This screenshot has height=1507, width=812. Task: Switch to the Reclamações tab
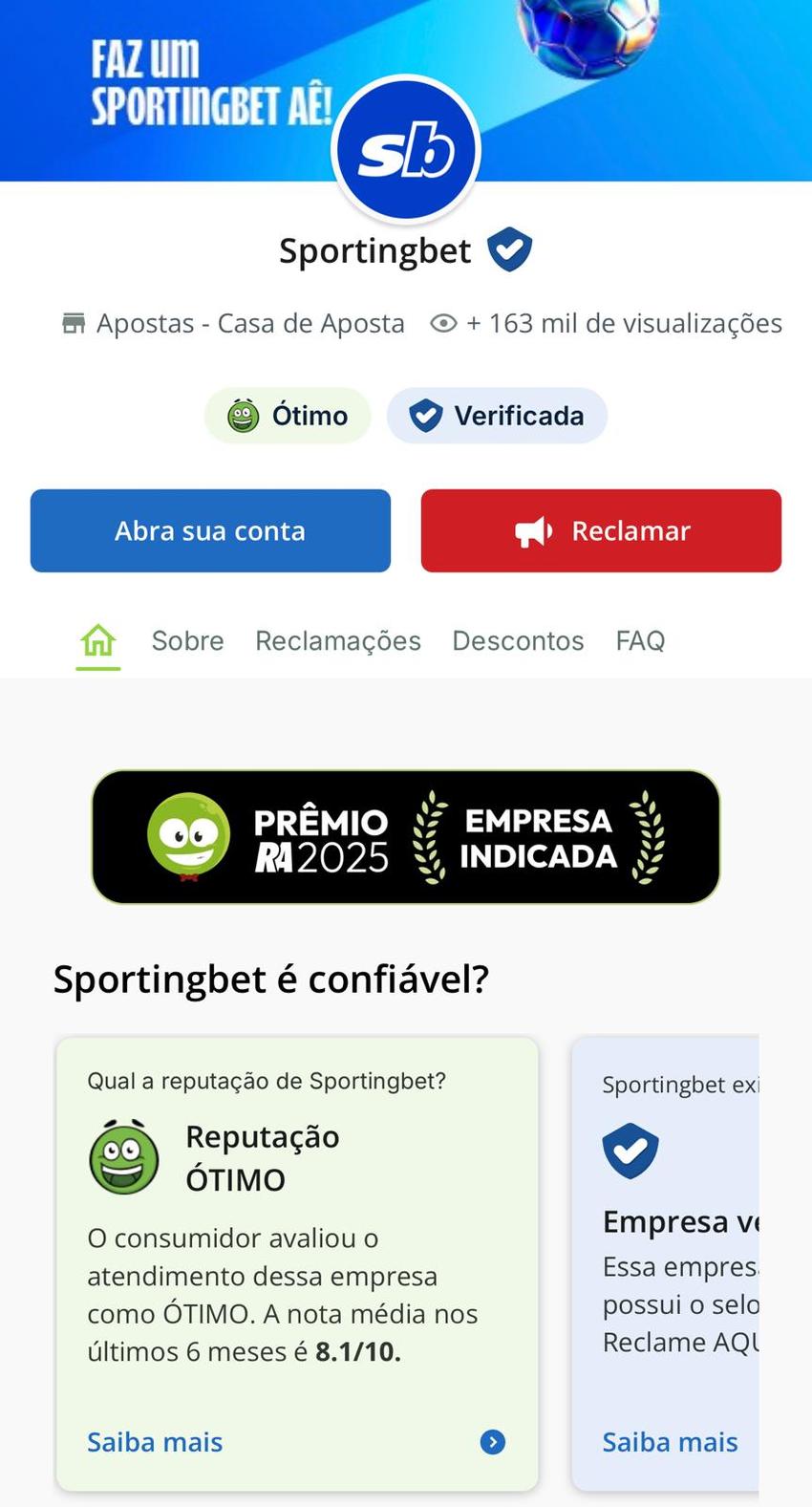(338, 640)
